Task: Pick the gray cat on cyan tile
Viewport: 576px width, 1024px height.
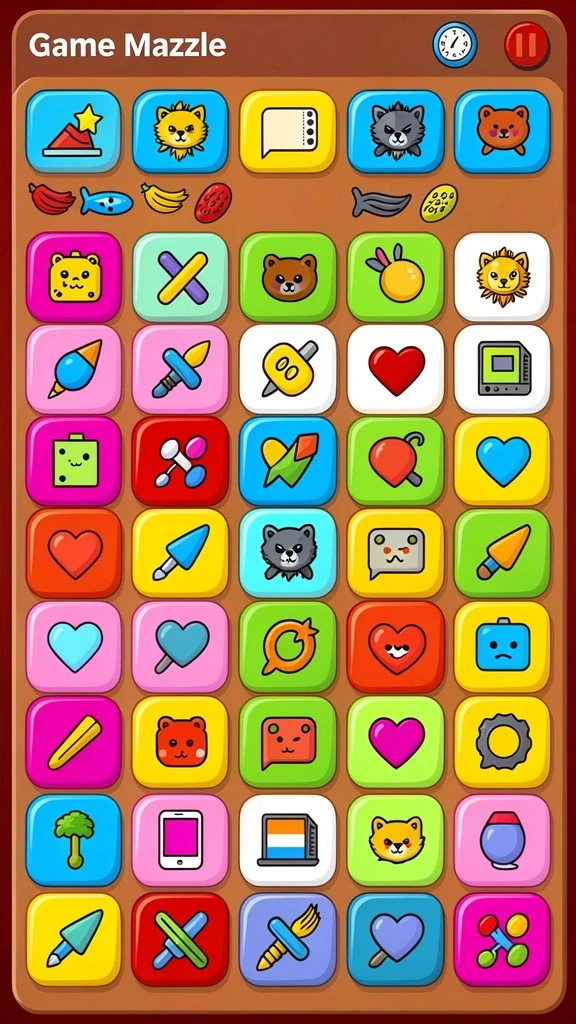Action: (x=288, y=553)
